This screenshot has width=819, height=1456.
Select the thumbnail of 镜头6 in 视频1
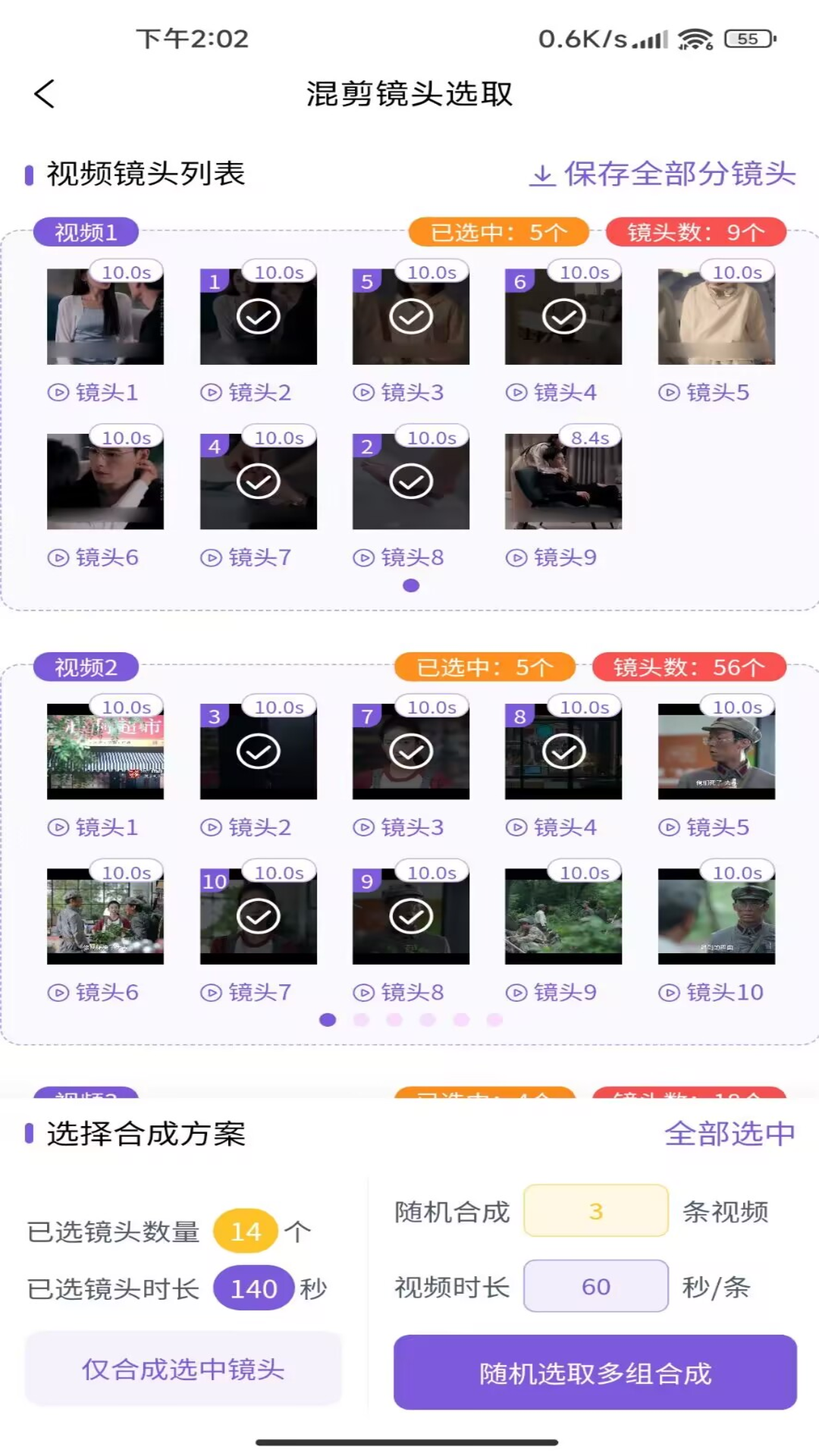coord(106,479)
